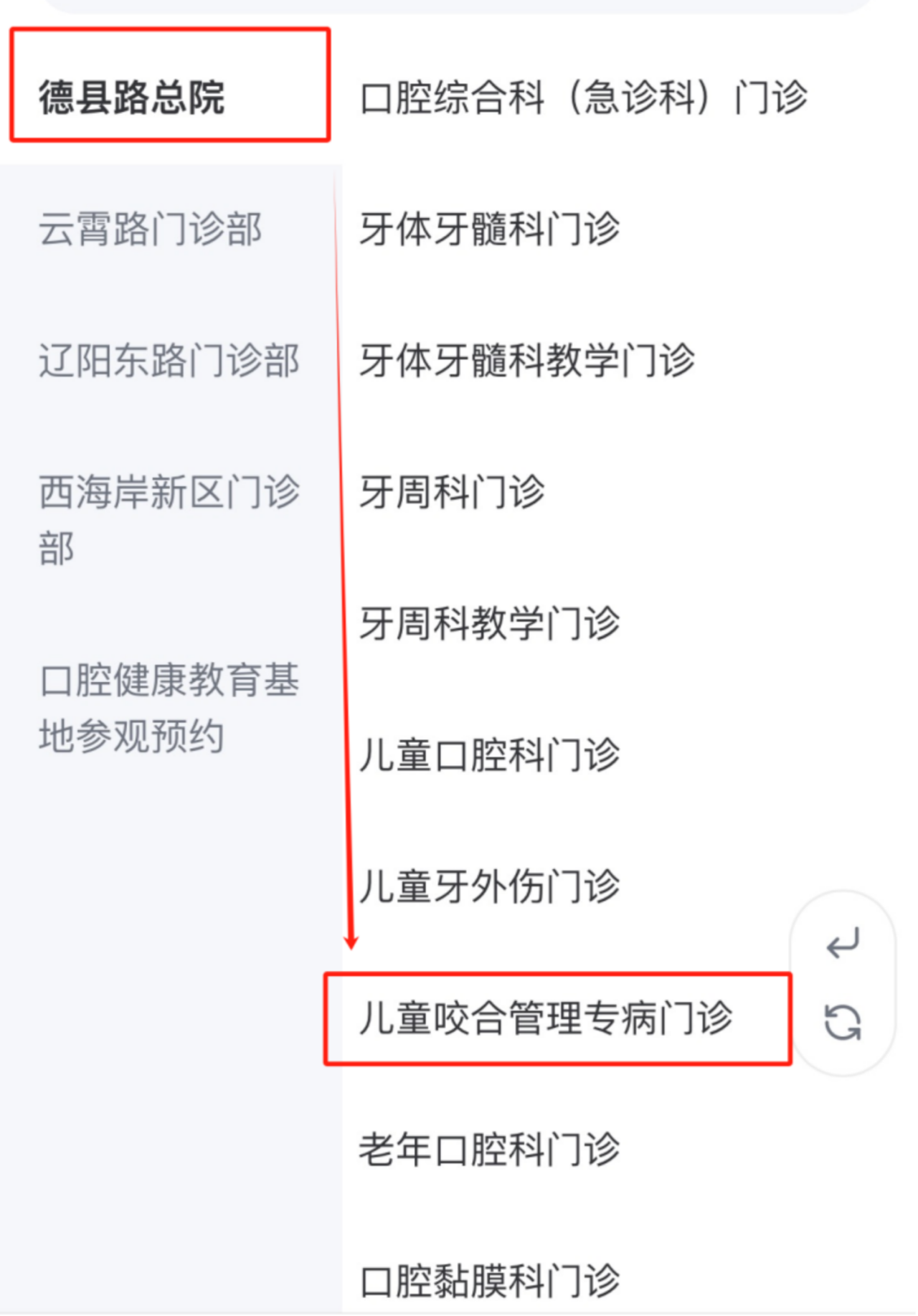The height and width of the screenshot is (1316, 918).
Task: Open 儿童牙外伤门诊
Action: (x=490, y=886)
